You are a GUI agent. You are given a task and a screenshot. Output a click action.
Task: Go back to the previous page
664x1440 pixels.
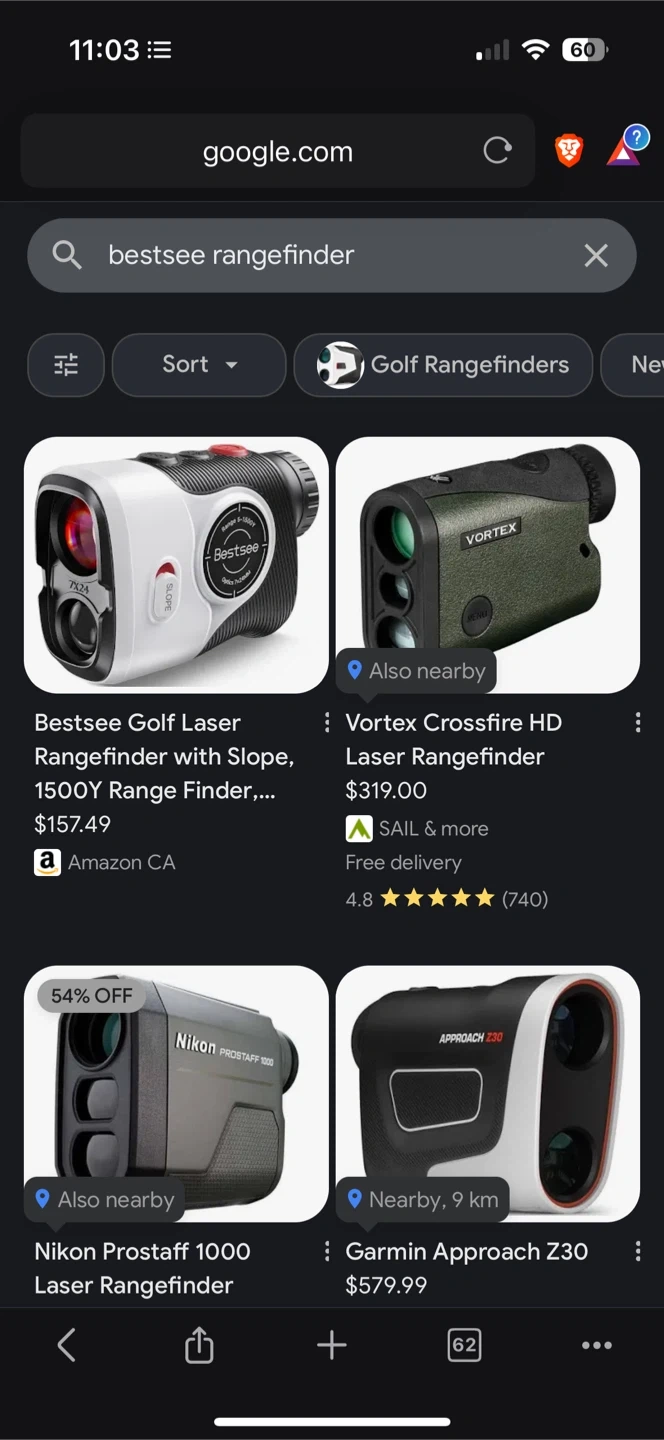(x=66, y=1345)
